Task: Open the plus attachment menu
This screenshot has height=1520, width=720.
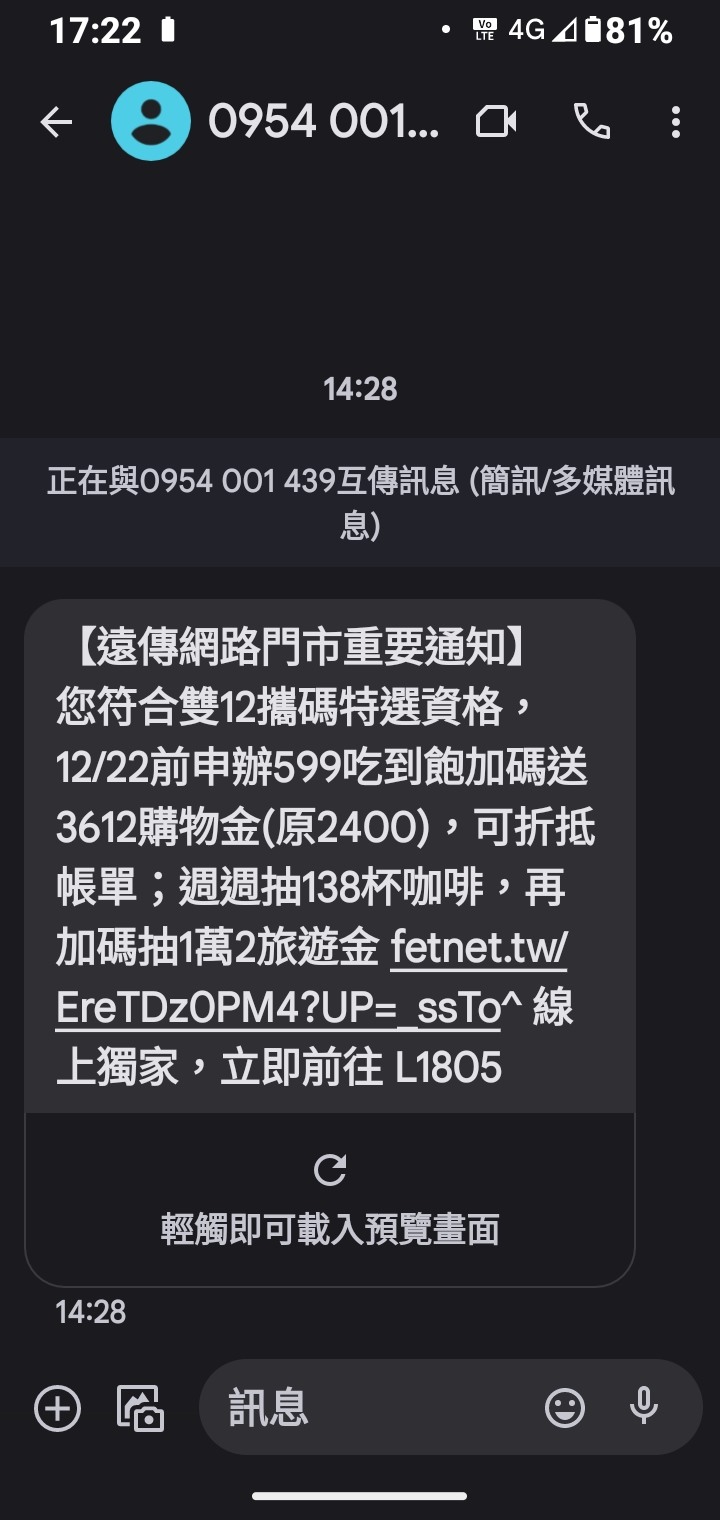Action: click(x=58, y=1408)
